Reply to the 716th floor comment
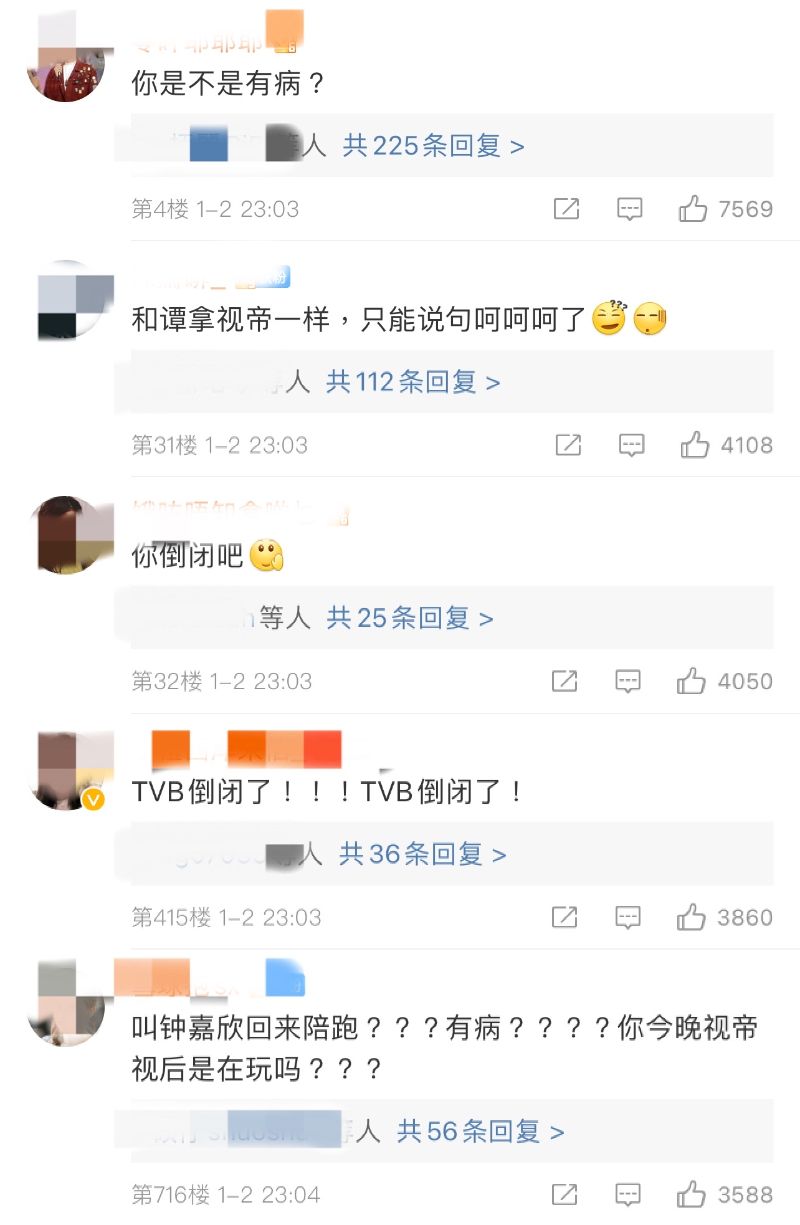Viewport: 800px width, 1225px height. click(627, 1194)
